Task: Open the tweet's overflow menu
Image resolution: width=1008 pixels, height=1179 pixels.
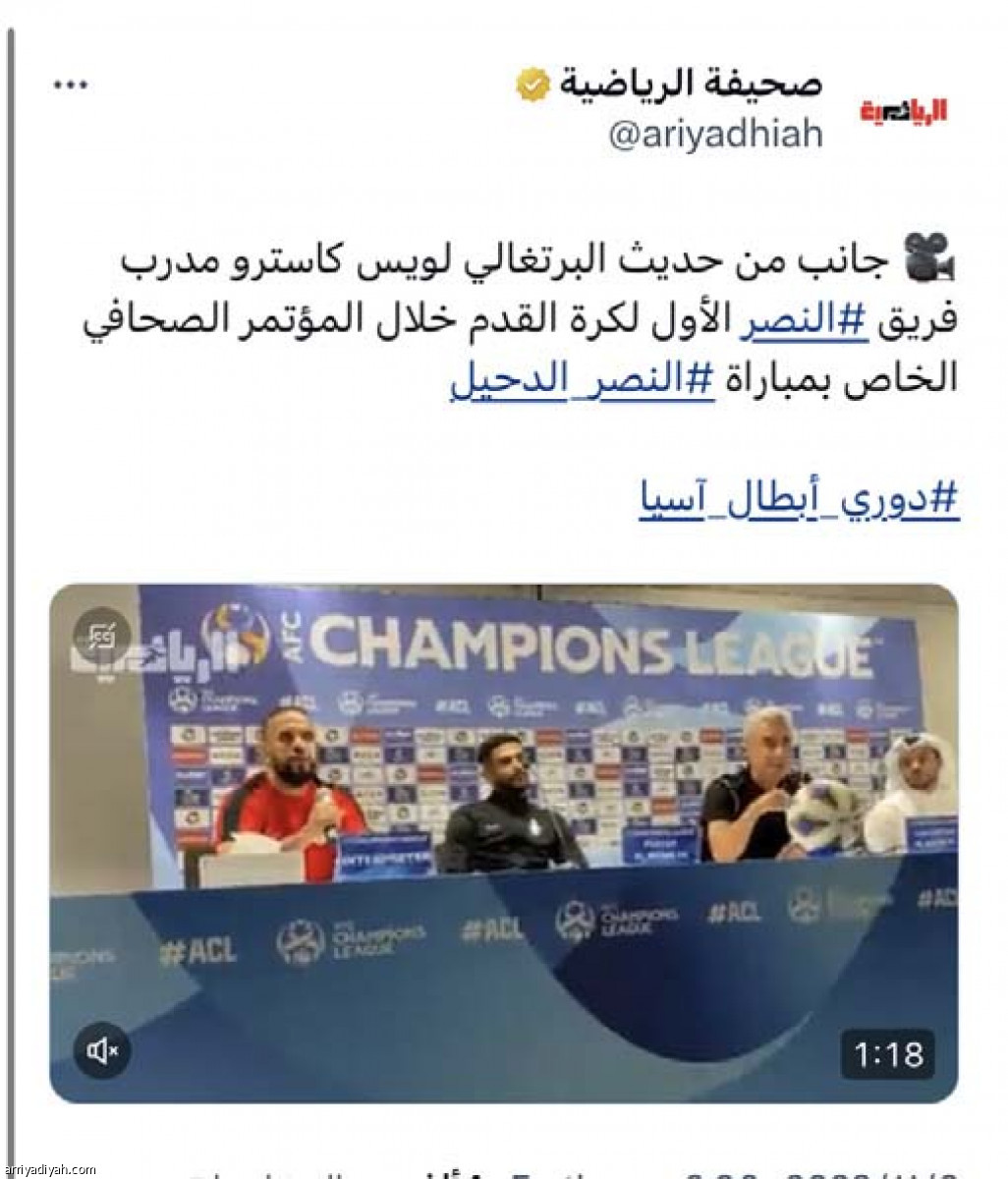Action: (x=71, y=85)
